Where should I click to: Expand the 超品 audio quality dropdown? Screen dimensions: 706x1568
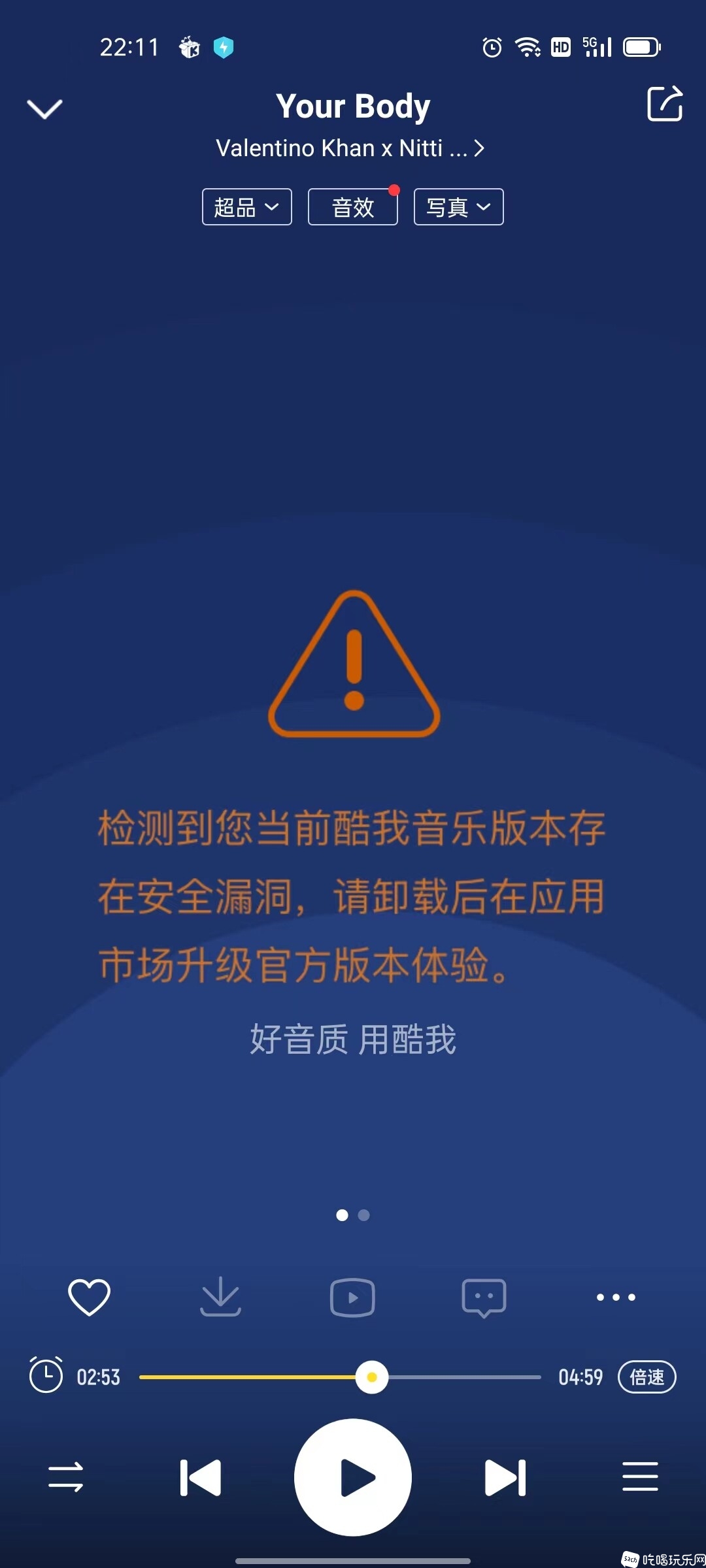click(246, 207)
